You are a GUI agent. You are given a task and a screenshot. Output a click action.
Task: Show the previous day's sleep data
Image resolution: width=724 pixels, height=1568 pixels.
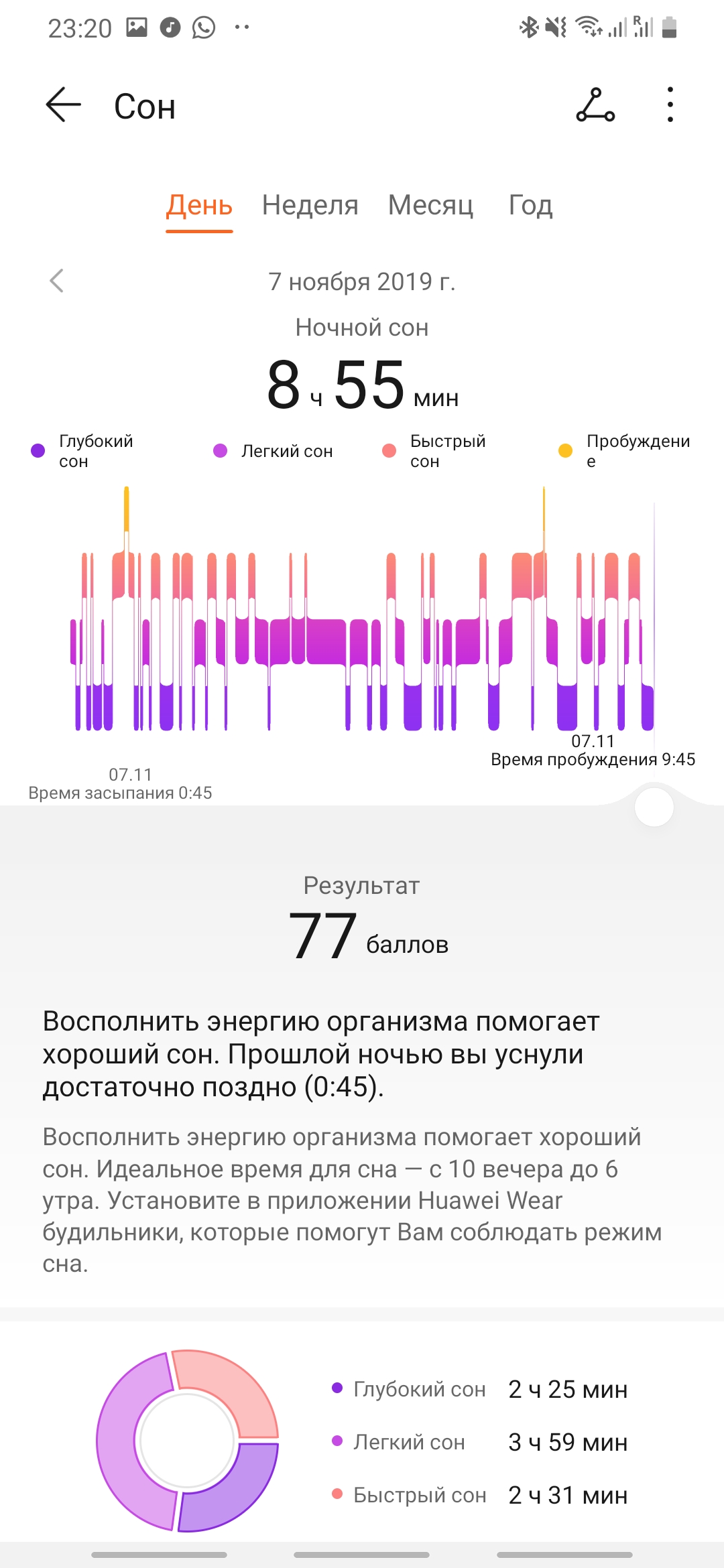(57, 281)
